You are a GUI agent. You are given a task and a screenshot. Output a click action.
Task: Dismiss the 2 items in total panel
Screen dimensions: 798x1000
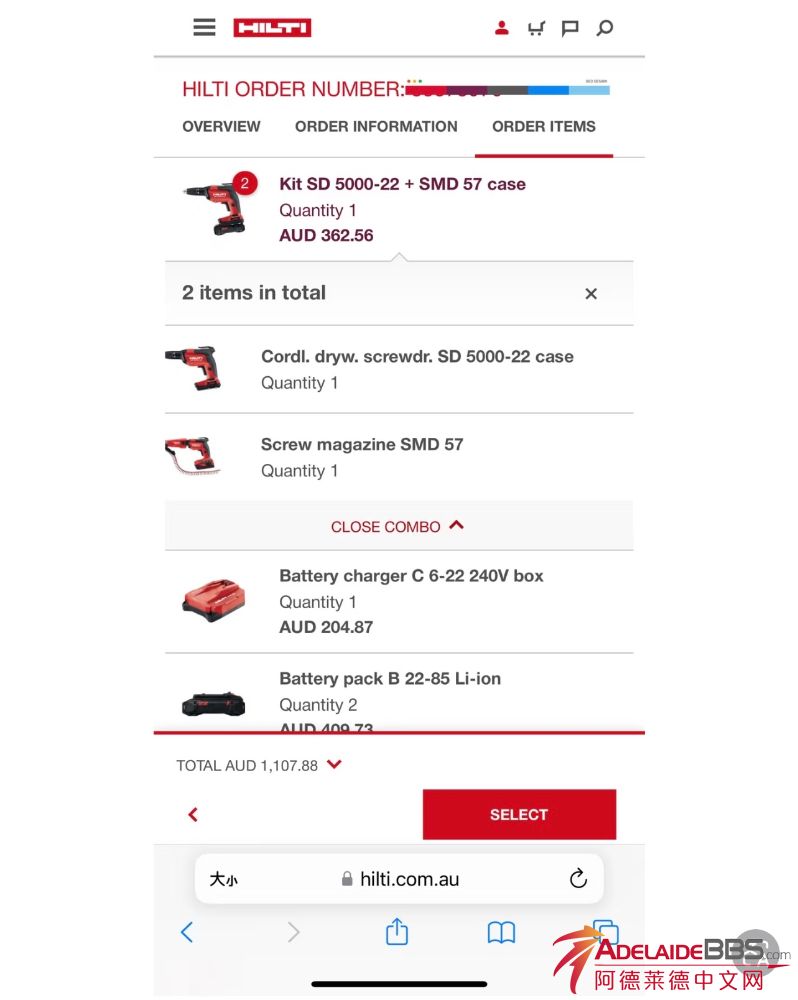click(x=591, y=293)
